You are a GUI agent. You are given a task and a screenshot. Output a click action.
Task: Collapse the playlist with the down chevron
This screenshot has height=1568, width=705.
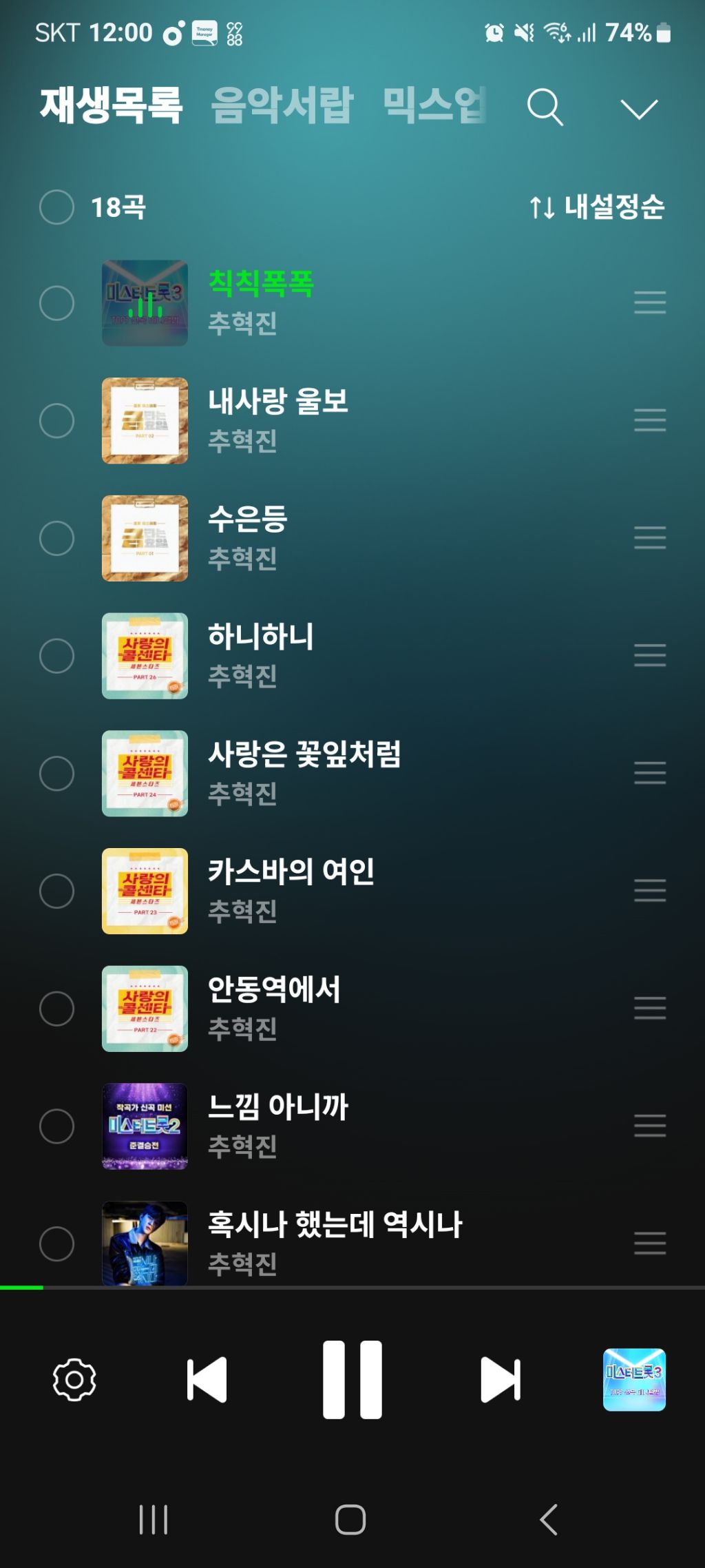click(x=639, y=109)
